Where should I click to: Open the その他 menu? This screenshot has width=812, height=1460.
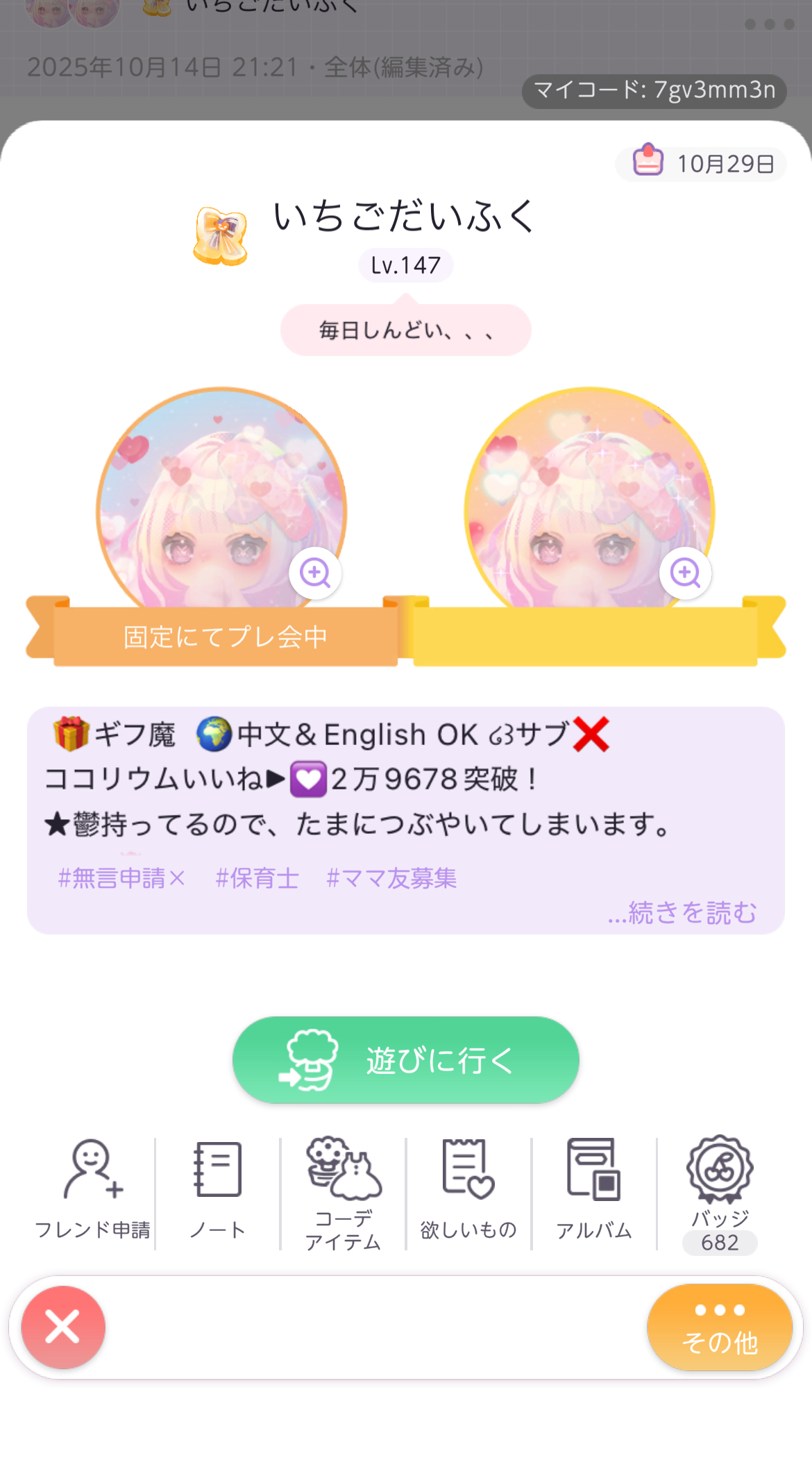pyautogui.click(x=719, y=1327)
